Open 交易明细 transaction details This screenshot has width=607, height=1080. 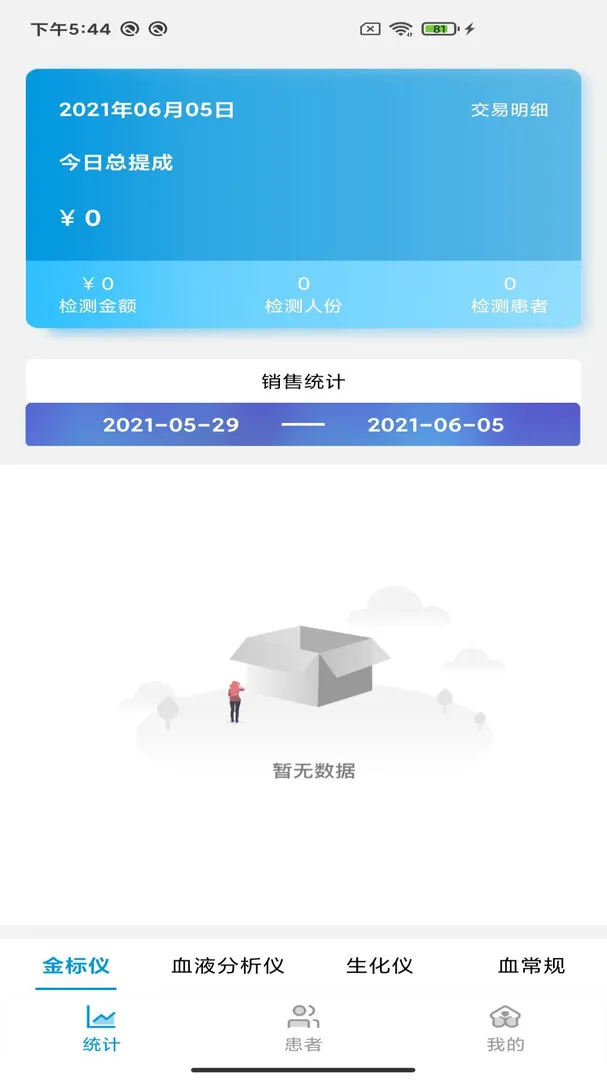point(509,110)
